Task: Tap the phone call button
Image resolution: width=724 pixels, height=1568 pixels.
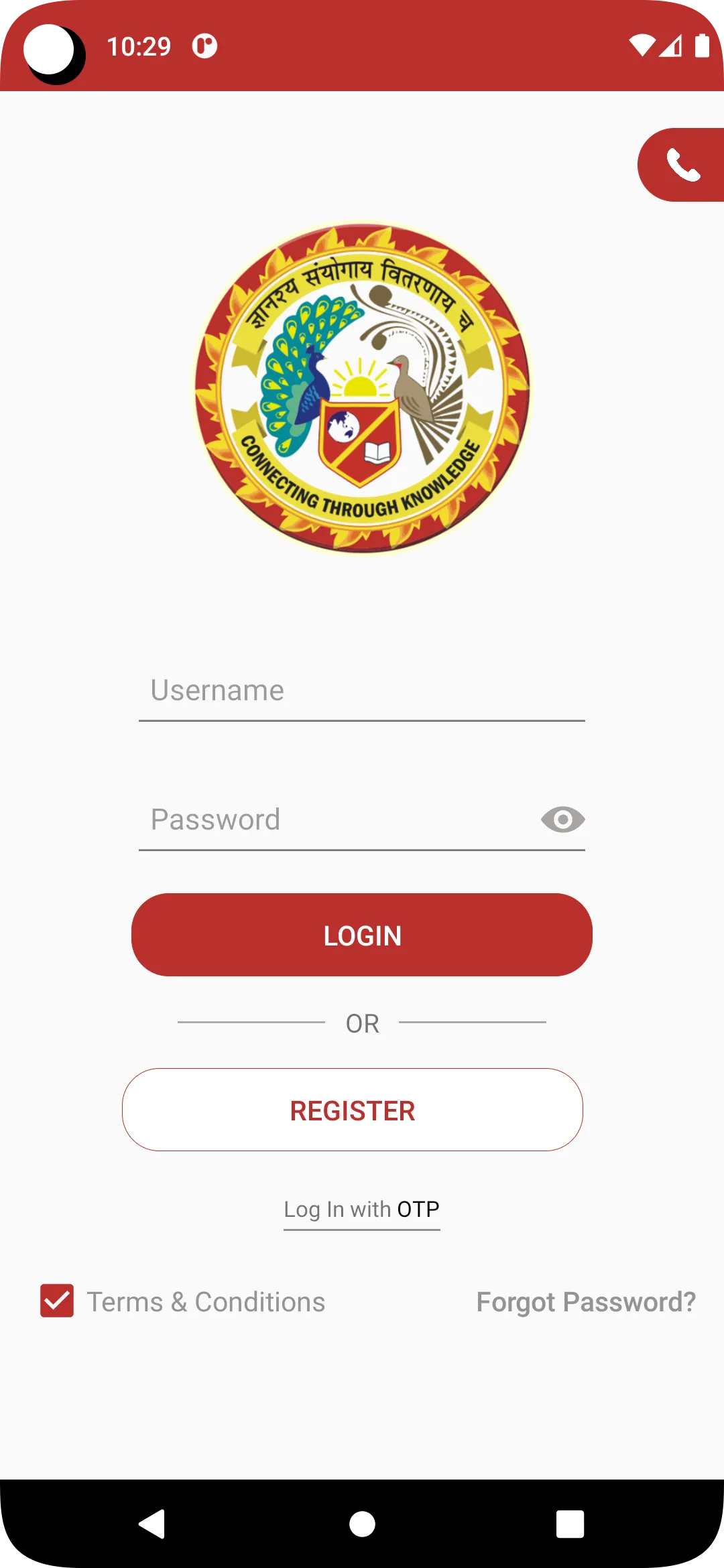Action: point(682,165)
